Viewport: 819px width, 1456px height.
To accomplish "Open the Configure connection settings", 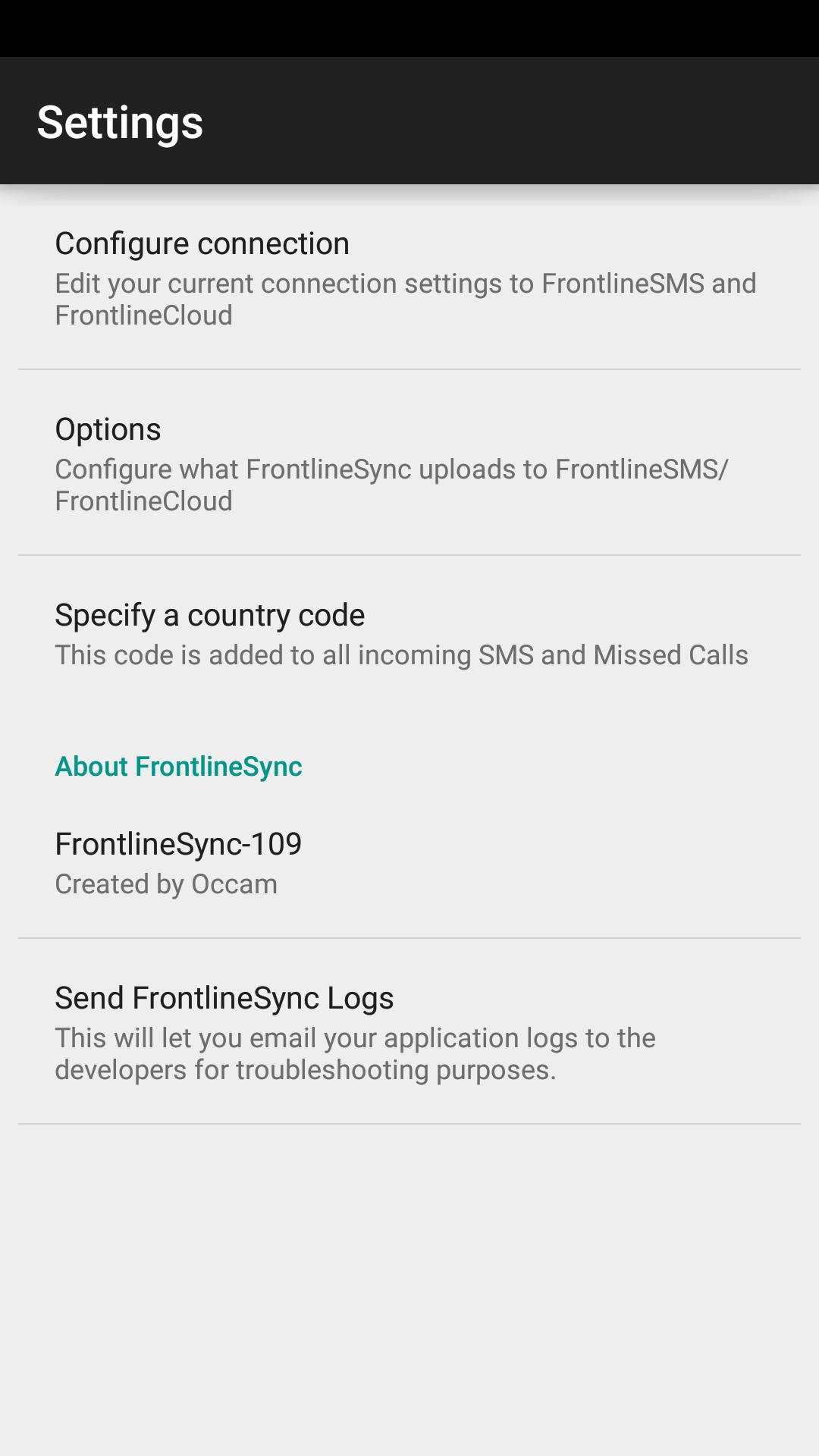I will click(x=202, y=243).
